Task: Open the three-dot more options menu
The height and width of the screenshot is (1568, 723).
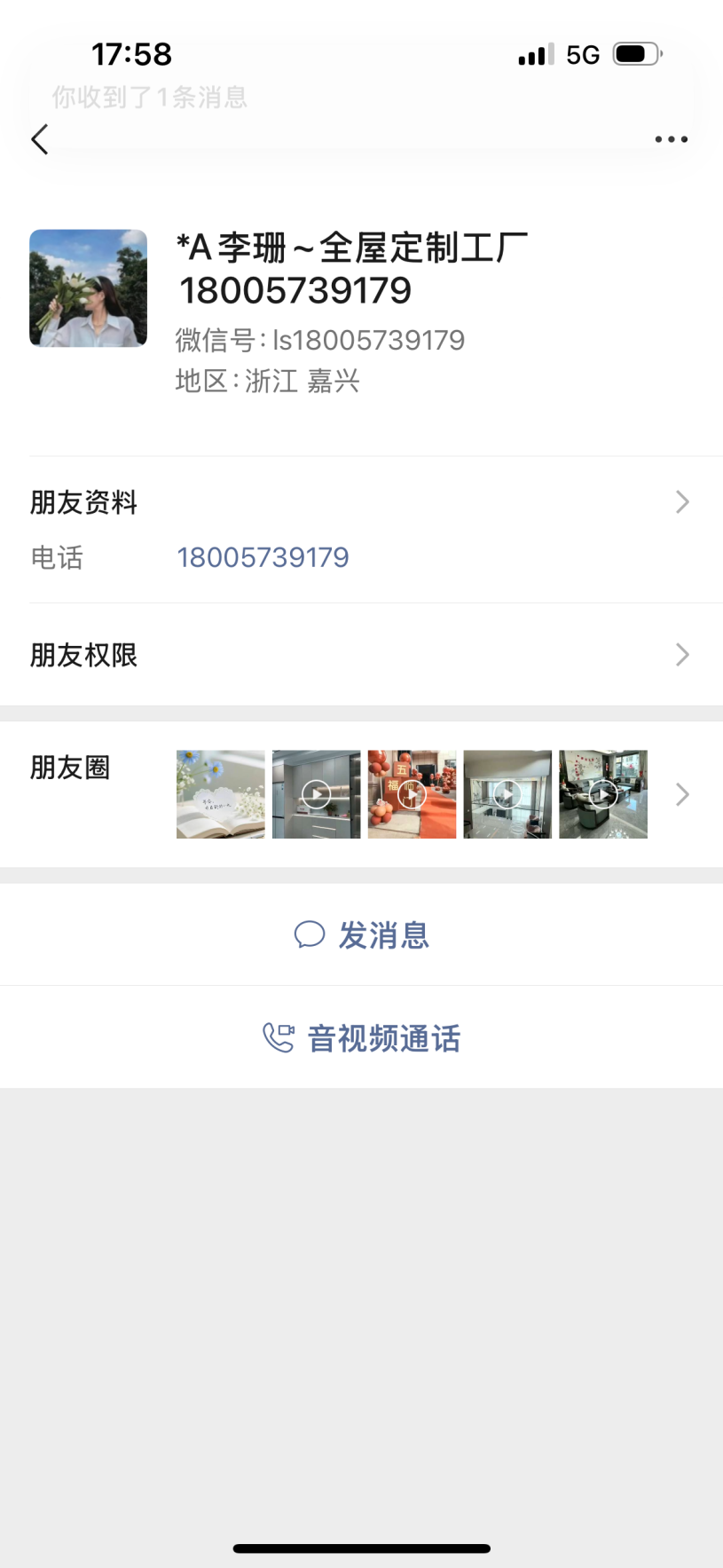Action: pos(671,139)
